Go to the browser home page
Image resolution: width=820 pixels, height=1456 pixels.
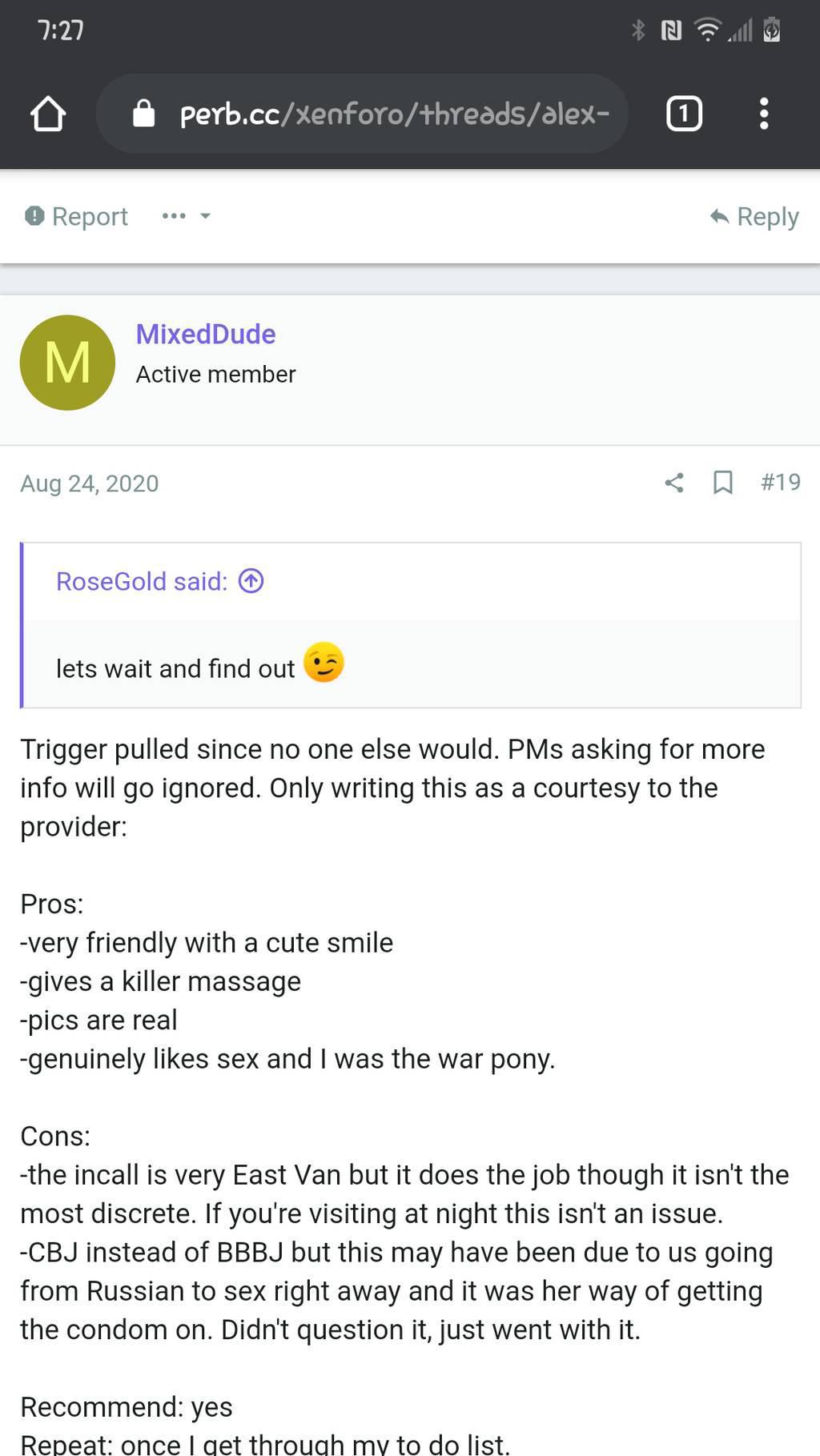48,114
